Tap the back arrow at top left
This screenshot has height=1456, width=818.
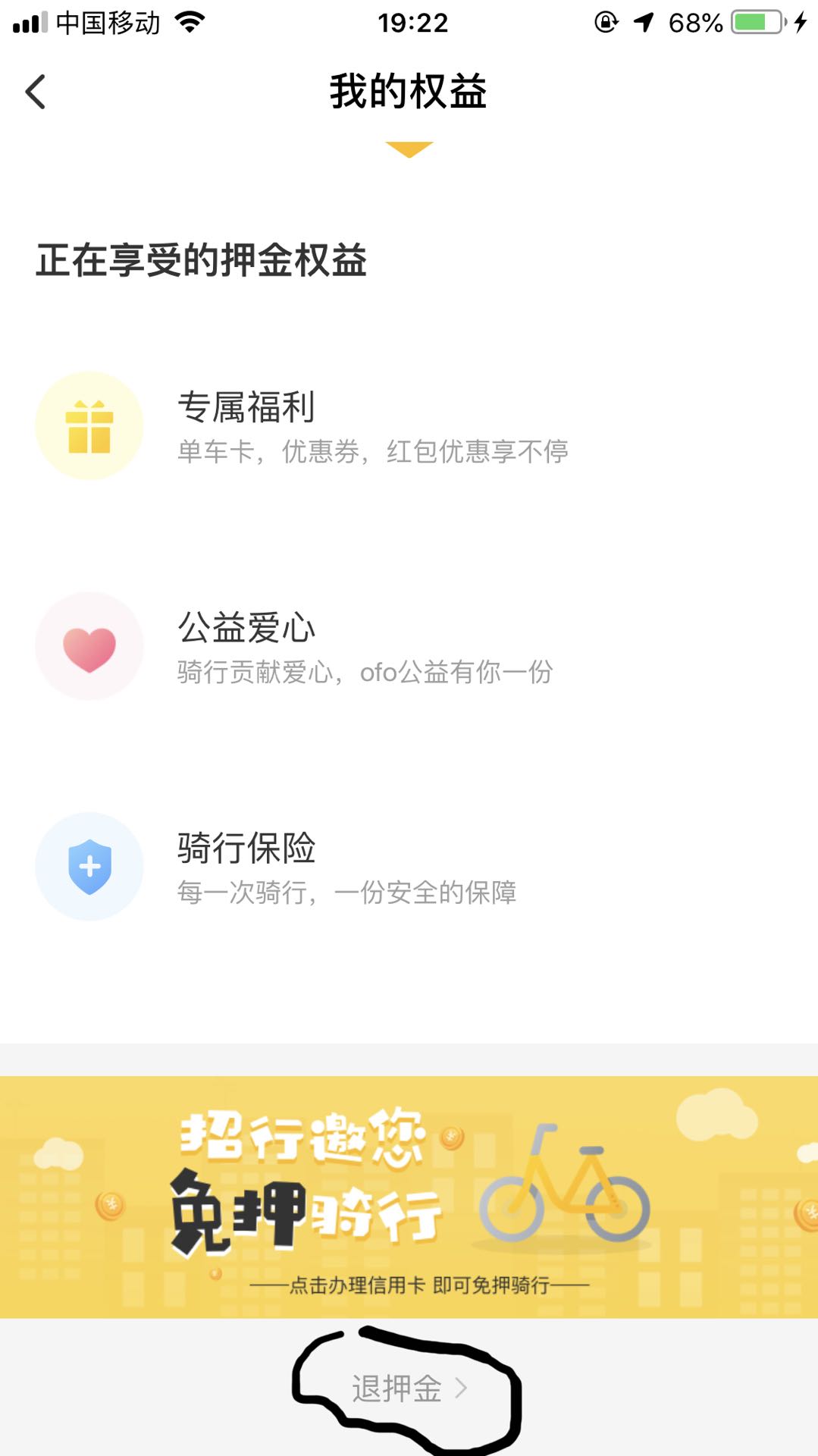33,91
